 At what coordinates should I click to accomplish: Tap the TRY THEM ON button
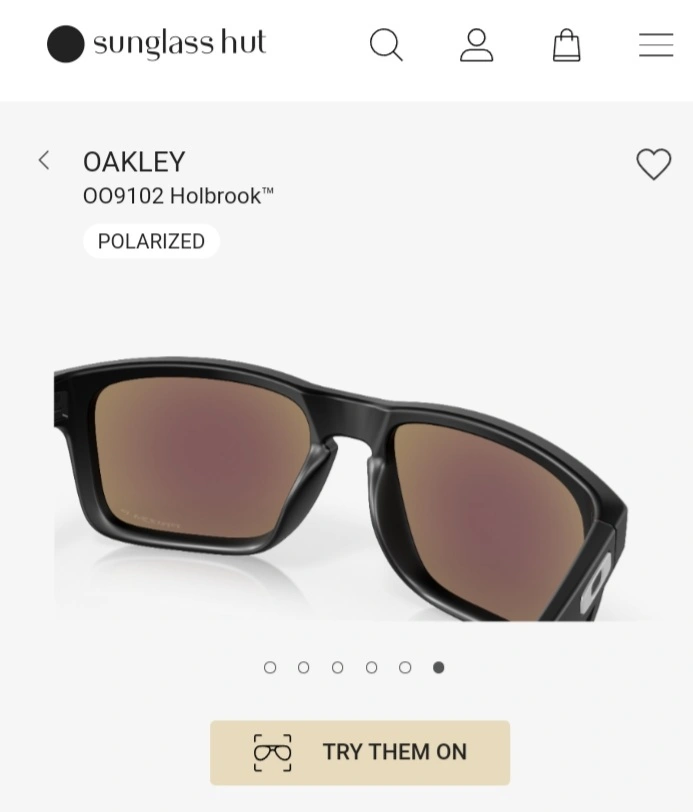tap(360, 752)
